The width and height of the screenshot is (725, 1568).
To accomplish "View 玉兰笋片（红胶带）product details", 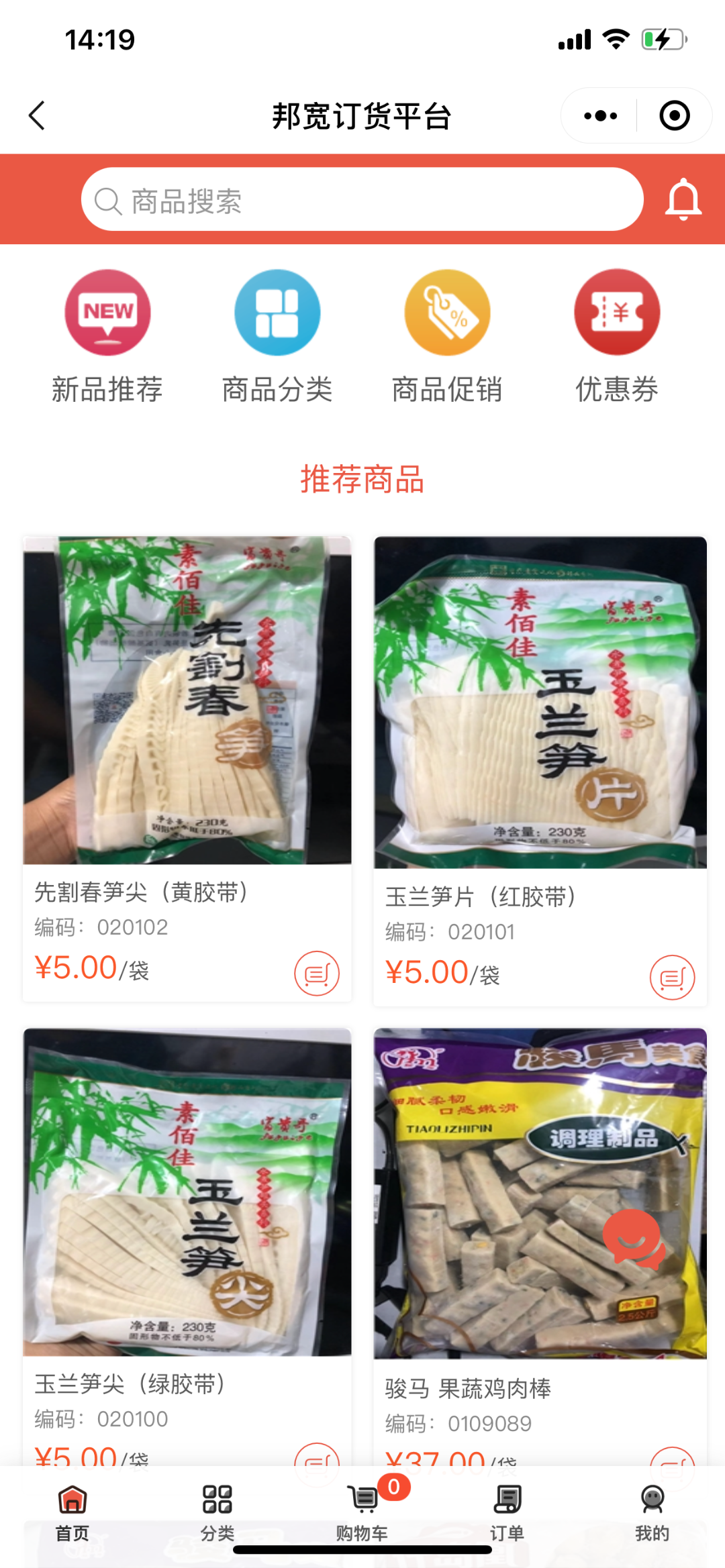I will pyautogui.click(x=540, y=703).
